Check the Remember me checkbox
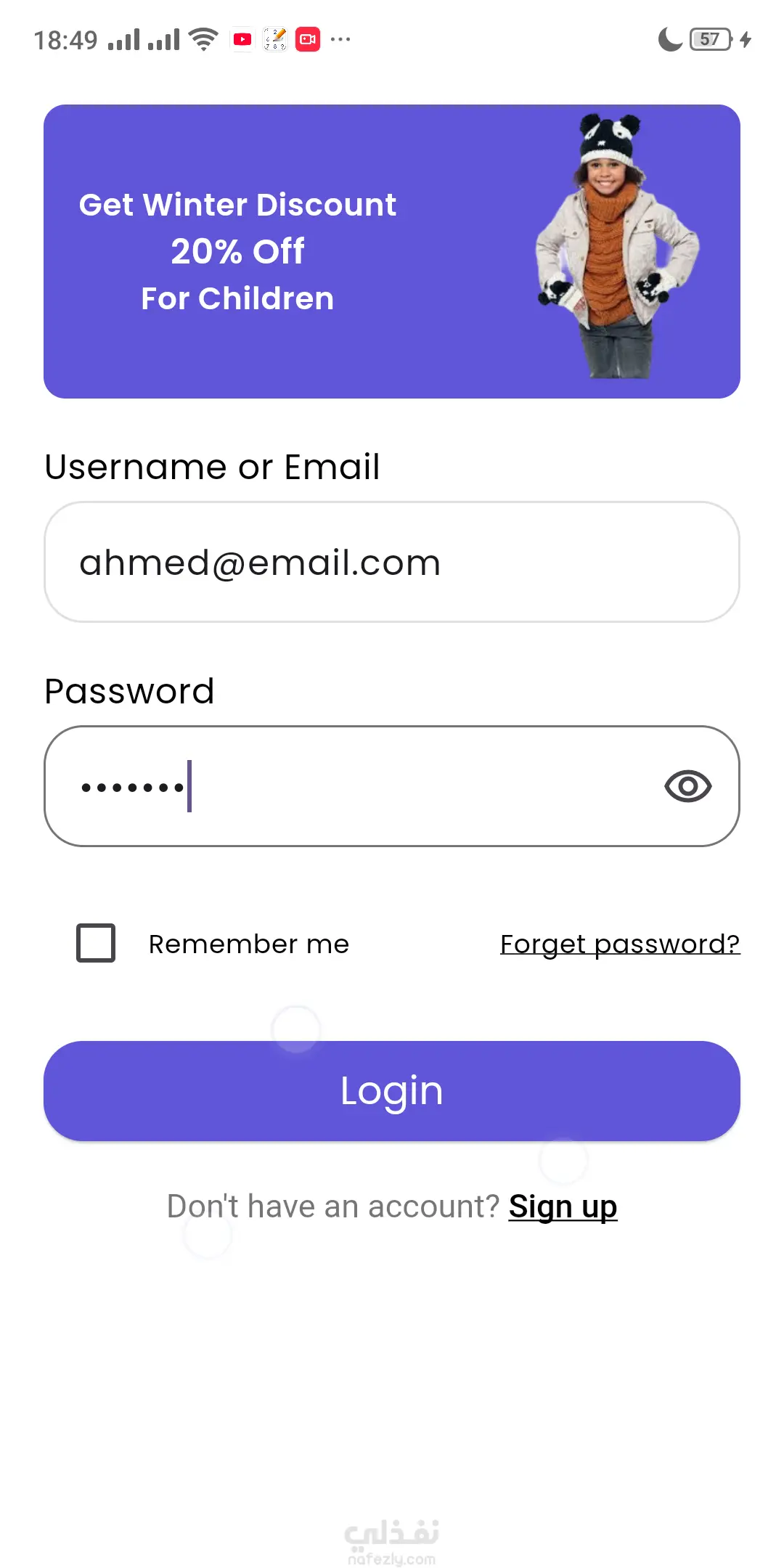The image size is (784, 1568). (x=96, y=943)
